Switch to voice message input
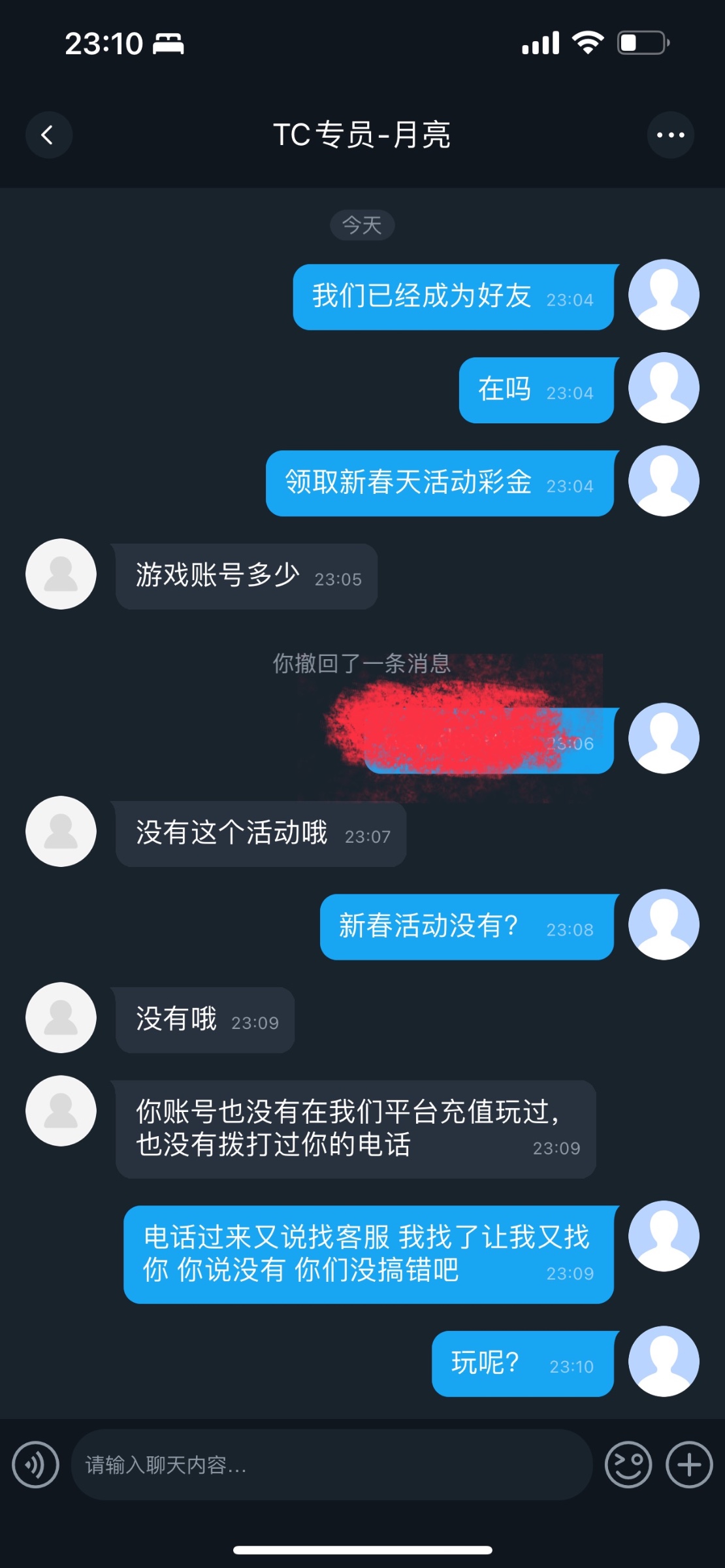 tap(35, 1465)
